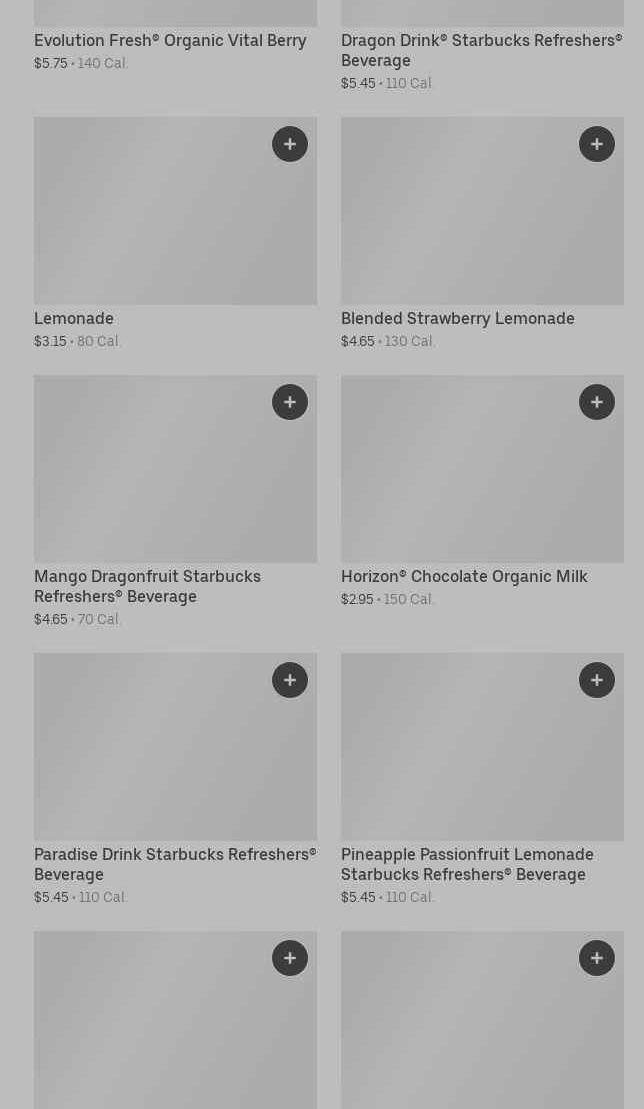The height and width of the screenshot is (1109, 644).
Task: Add Paradise Drink Refreshers to cart
Action: click(290, 680)
